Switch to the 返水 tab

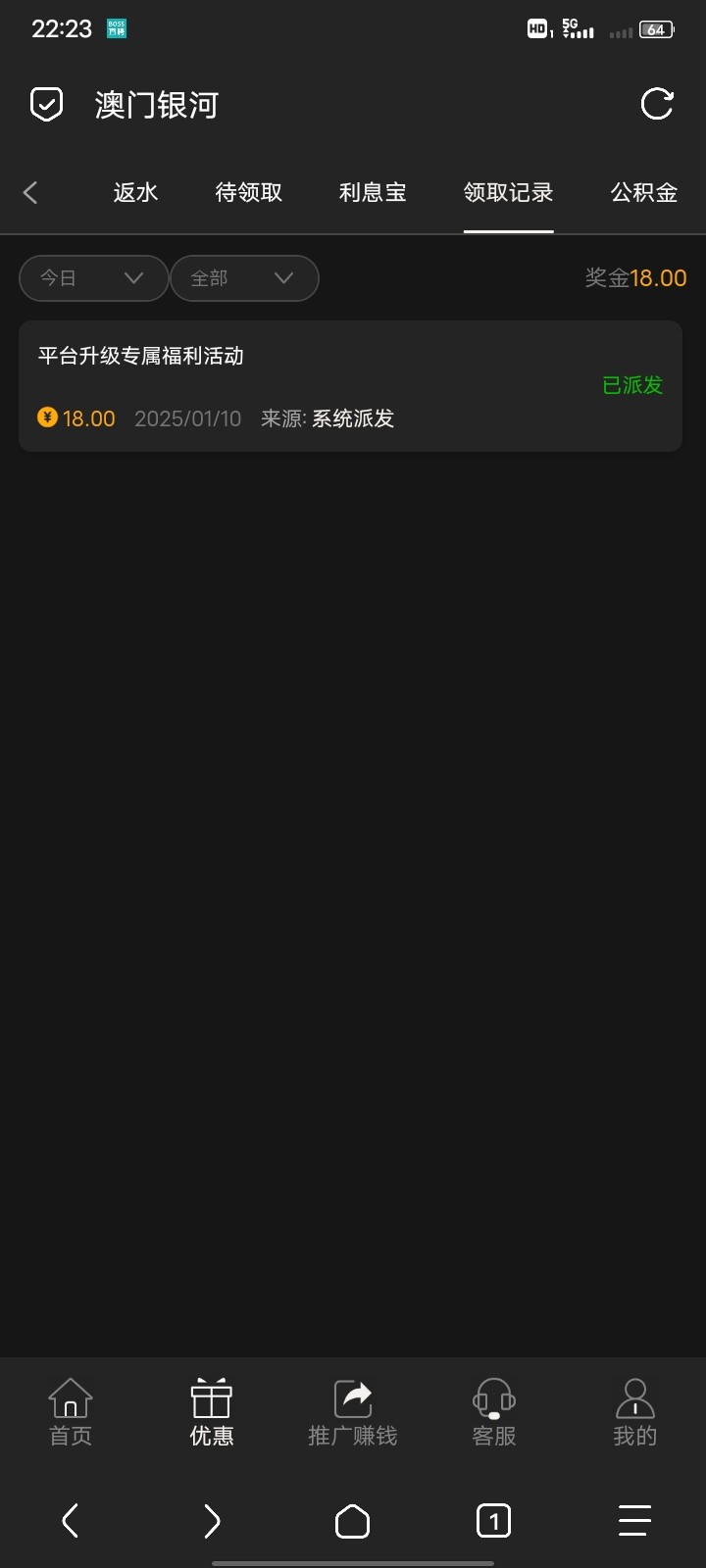135,192
